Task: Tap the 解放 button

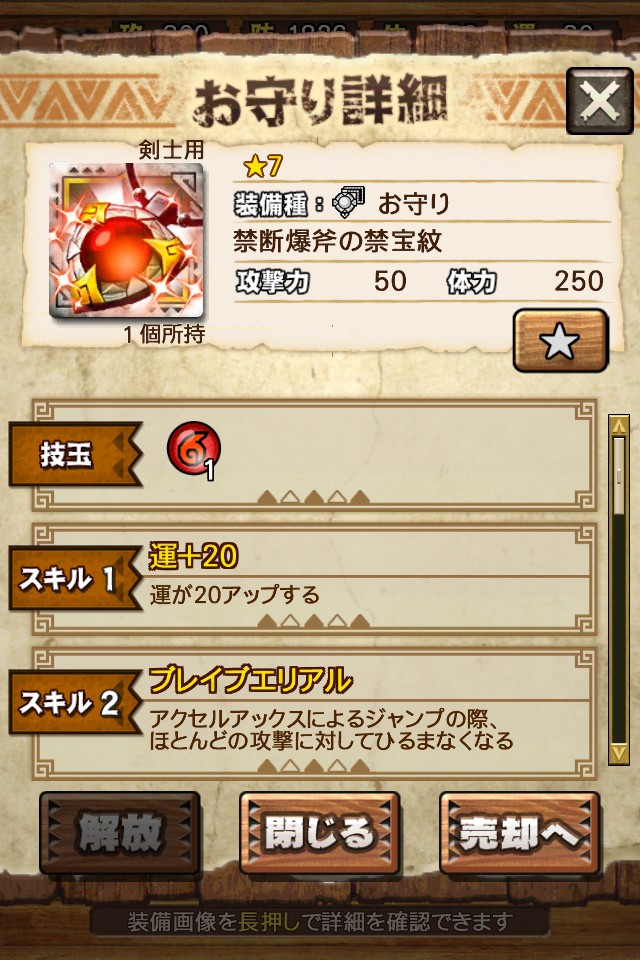Action: click(x=120, y=833)
